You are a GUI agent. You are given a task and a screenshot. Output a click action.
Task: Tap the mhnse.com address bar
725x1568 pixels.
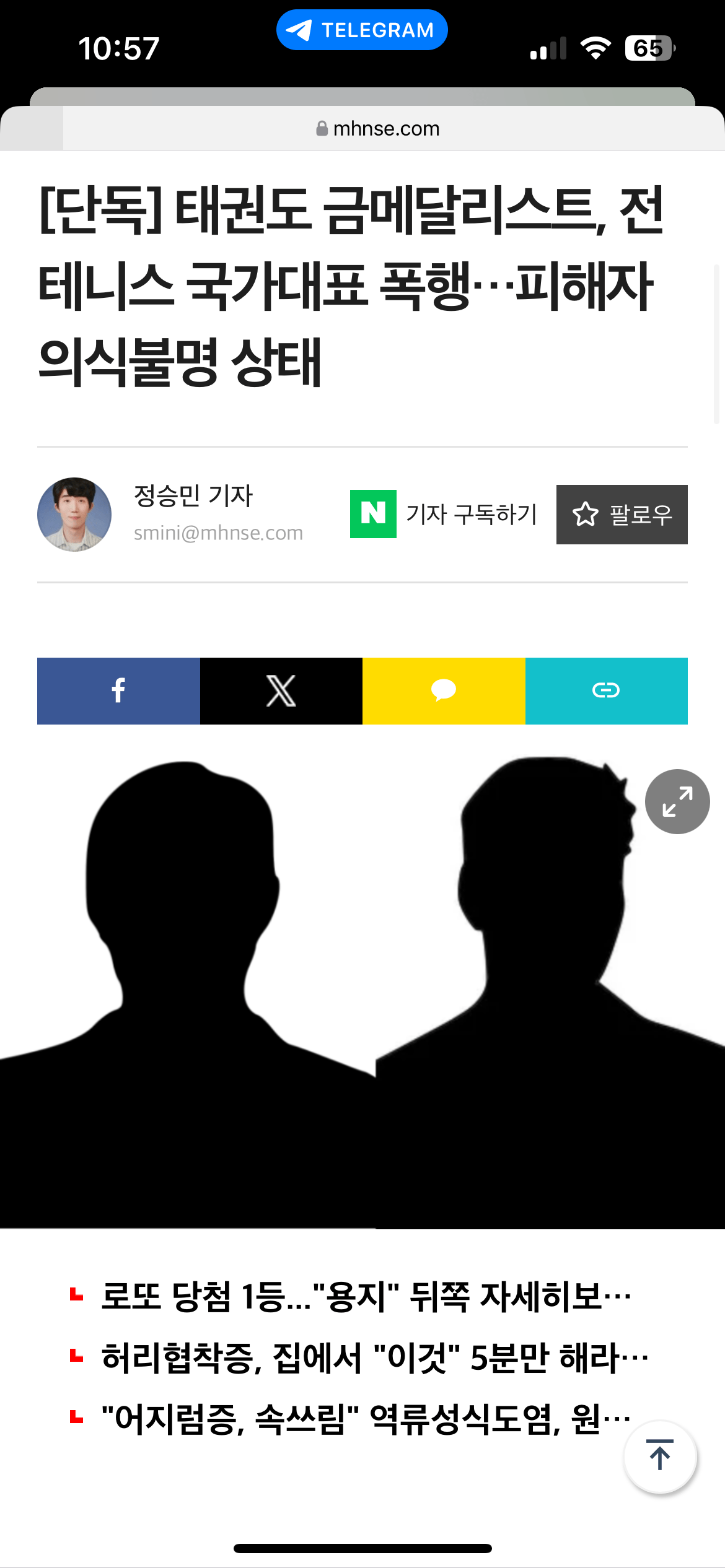[x=378, y=129]
